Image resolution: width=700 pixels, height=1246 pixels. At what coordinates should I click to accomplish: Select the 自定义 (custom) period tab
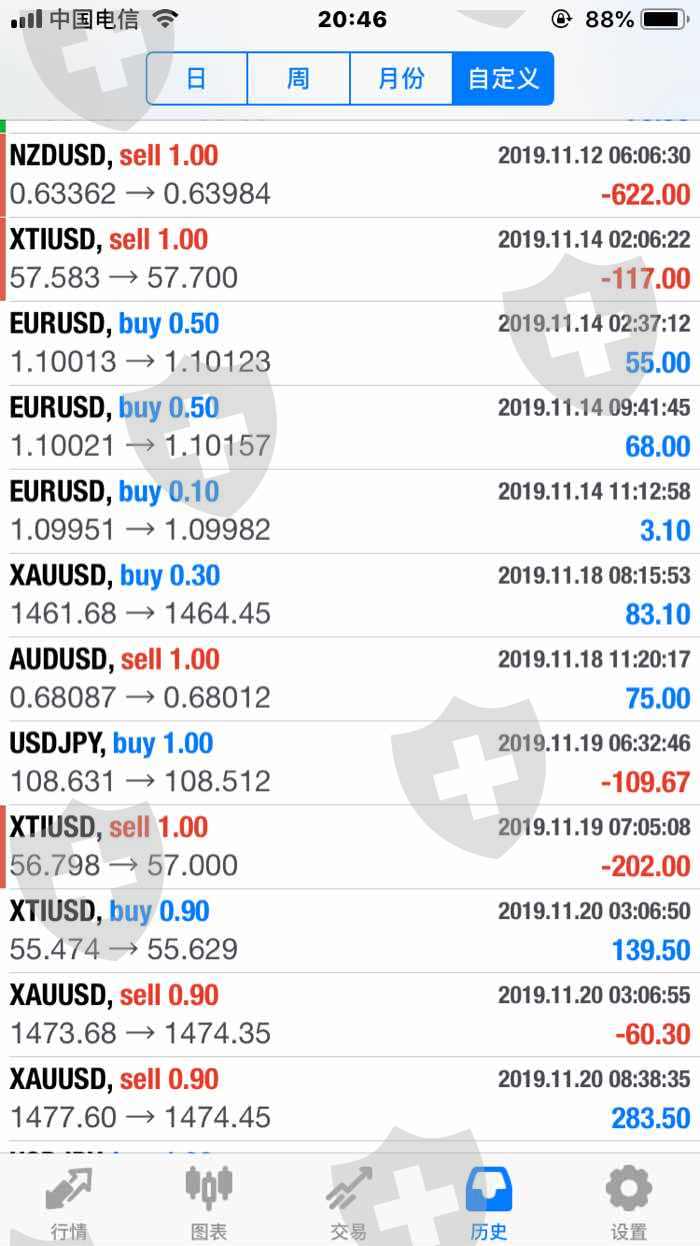[x=502, y=79]
